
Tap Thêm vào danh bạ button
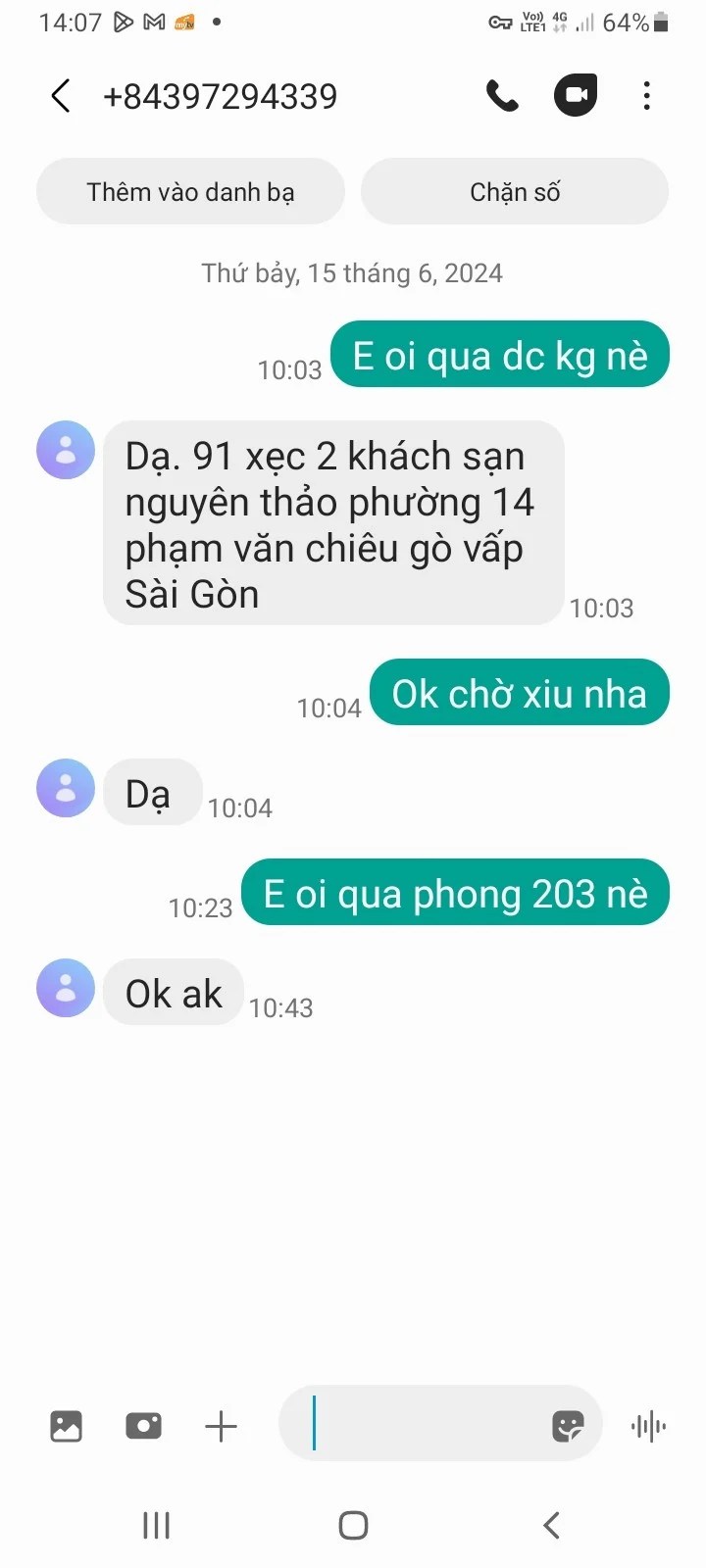(x=190, y=192)
